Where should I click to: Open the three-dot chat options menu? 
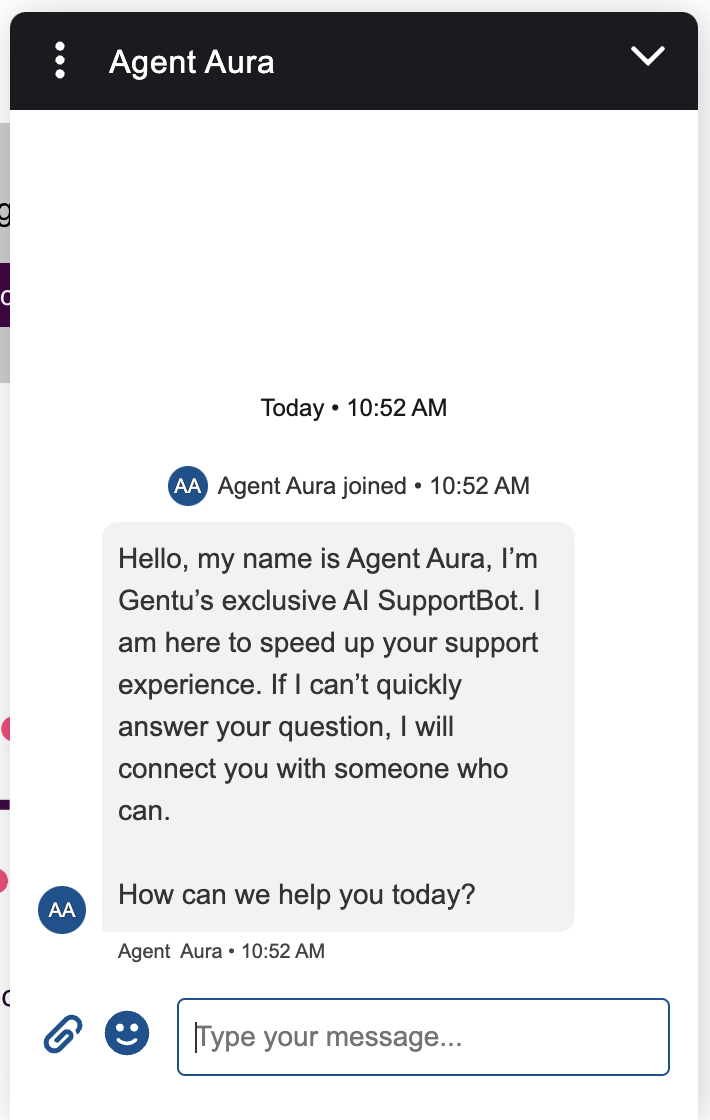tap(60, 60)
